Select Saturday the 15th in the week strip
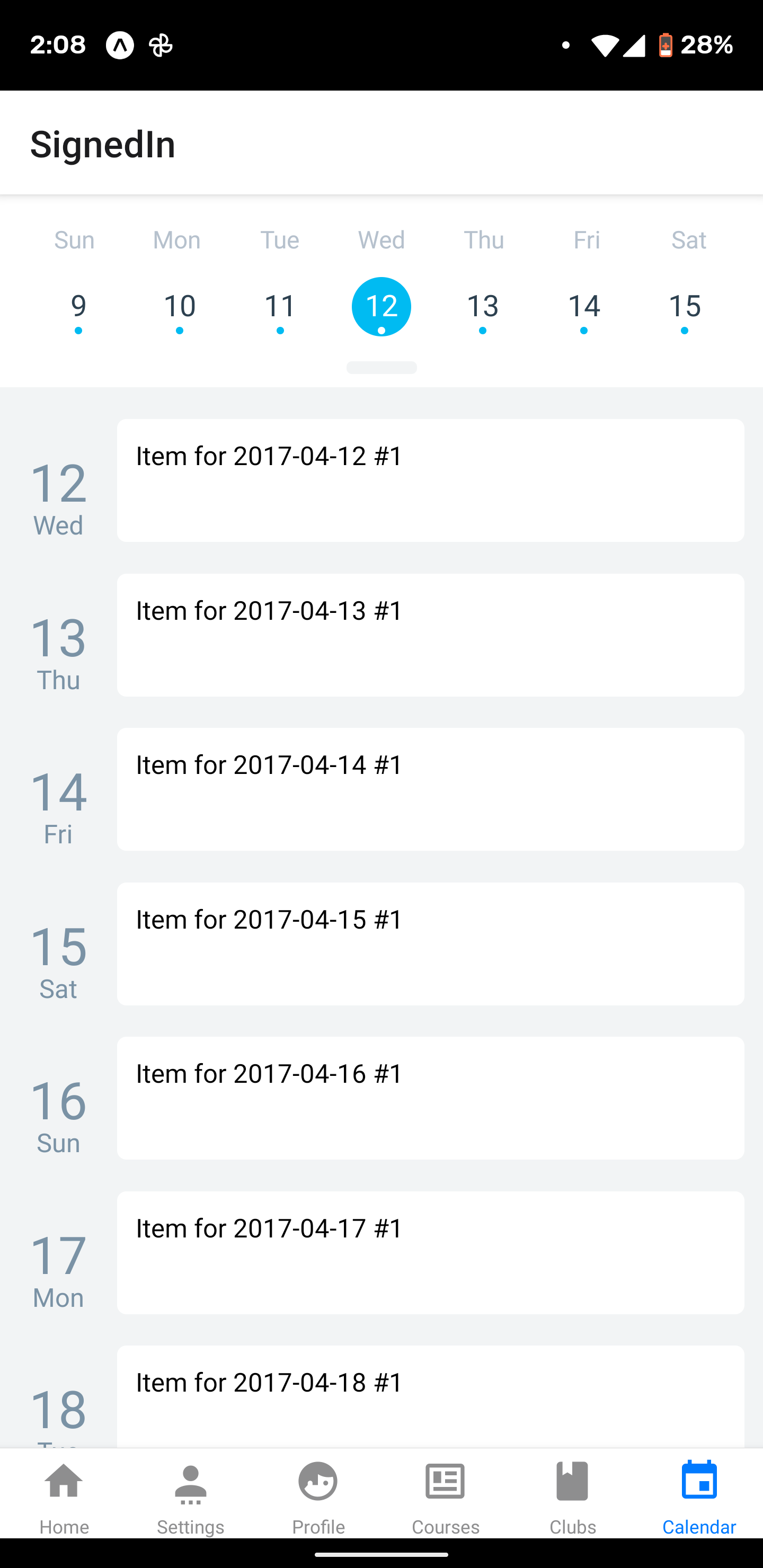Viewport: 763px width, 1568px height. click(685, 306)
